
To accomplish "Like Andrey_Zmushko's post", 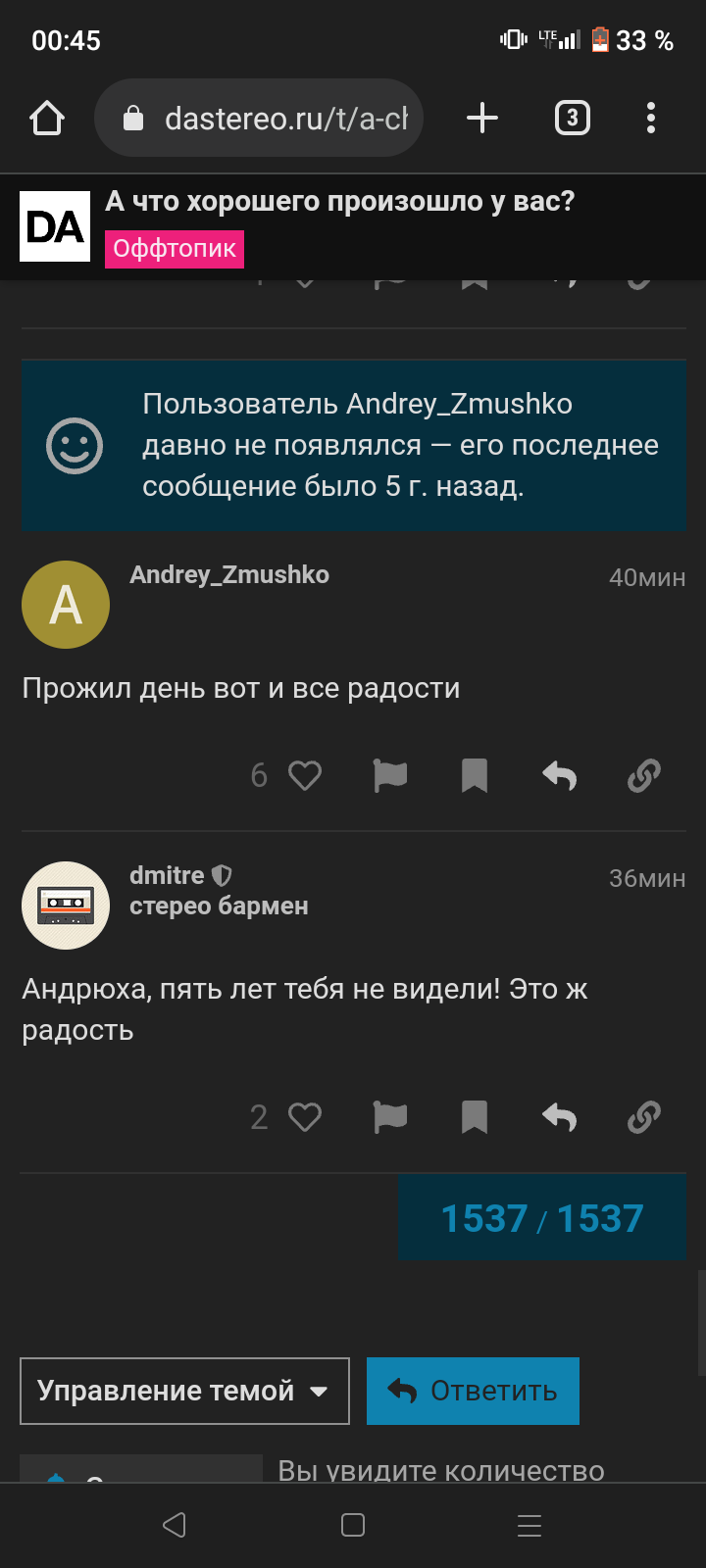I will click(305, 776).
